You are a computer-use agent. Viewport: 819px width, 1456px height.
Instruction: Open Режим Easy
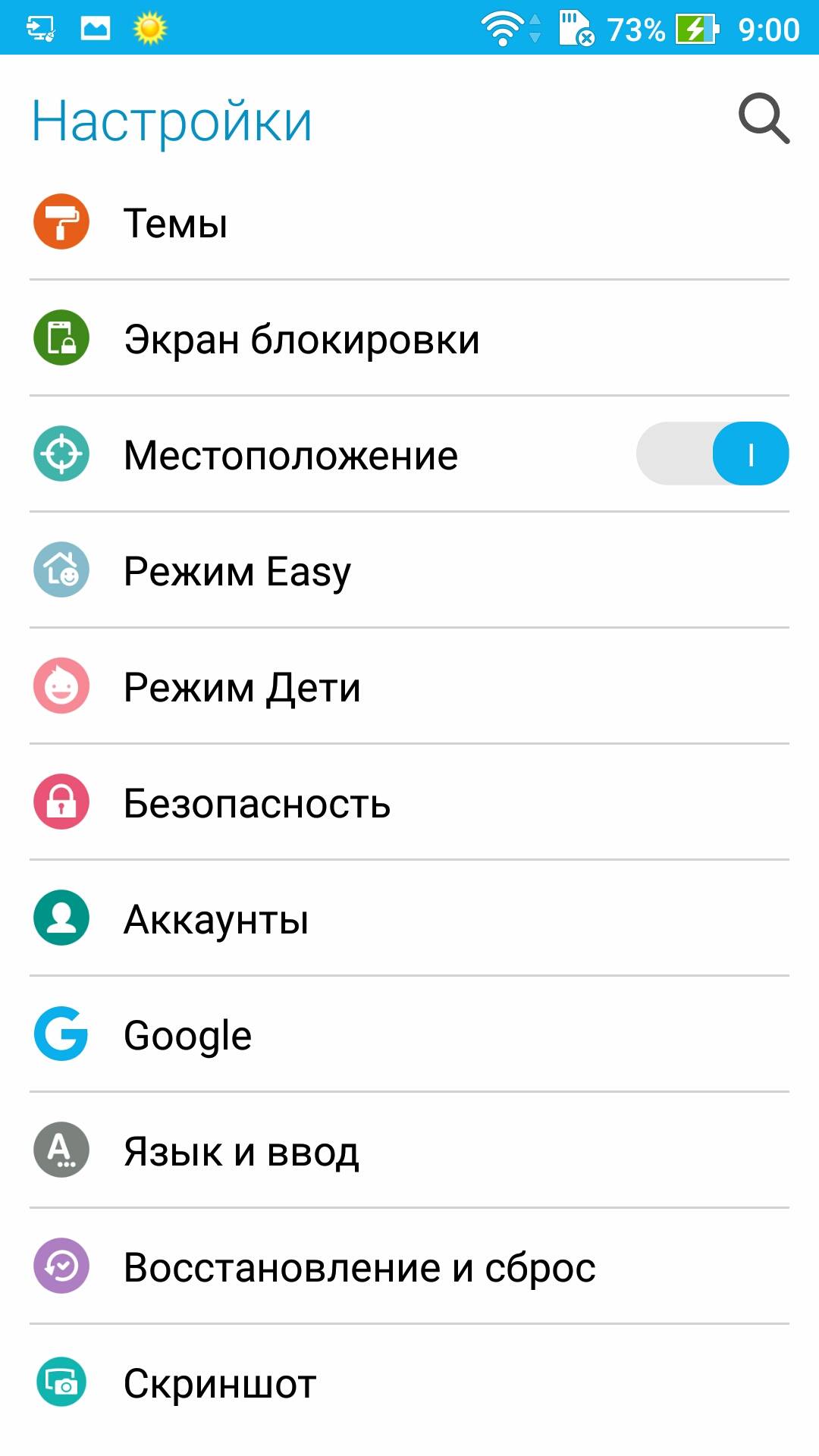tap(409, 570)
